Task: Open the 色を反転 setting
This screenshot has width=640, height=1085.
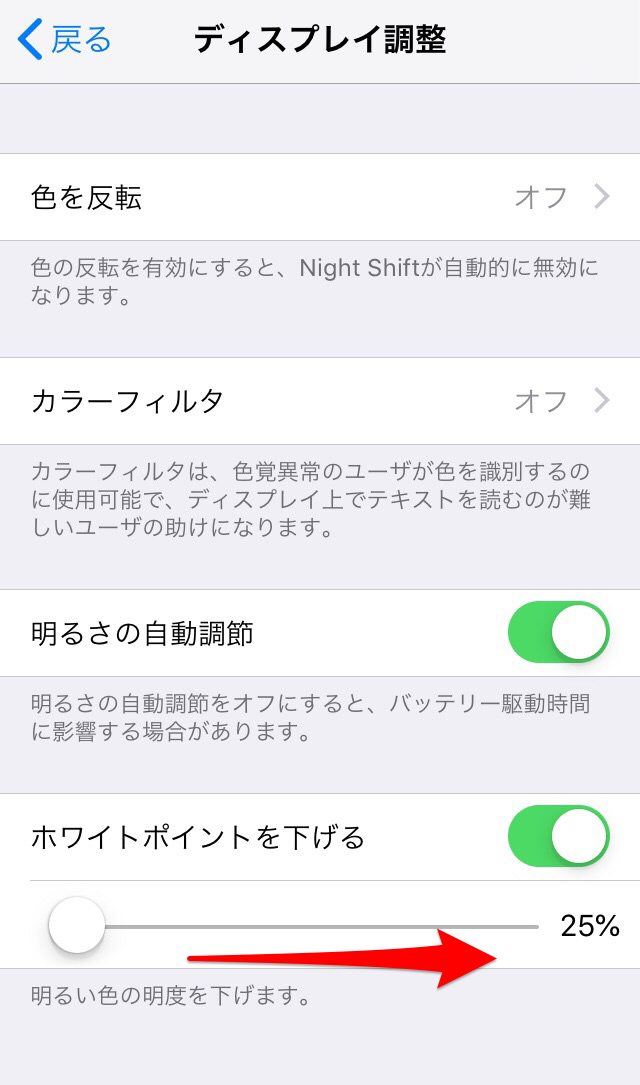Action: pos(320,197)
